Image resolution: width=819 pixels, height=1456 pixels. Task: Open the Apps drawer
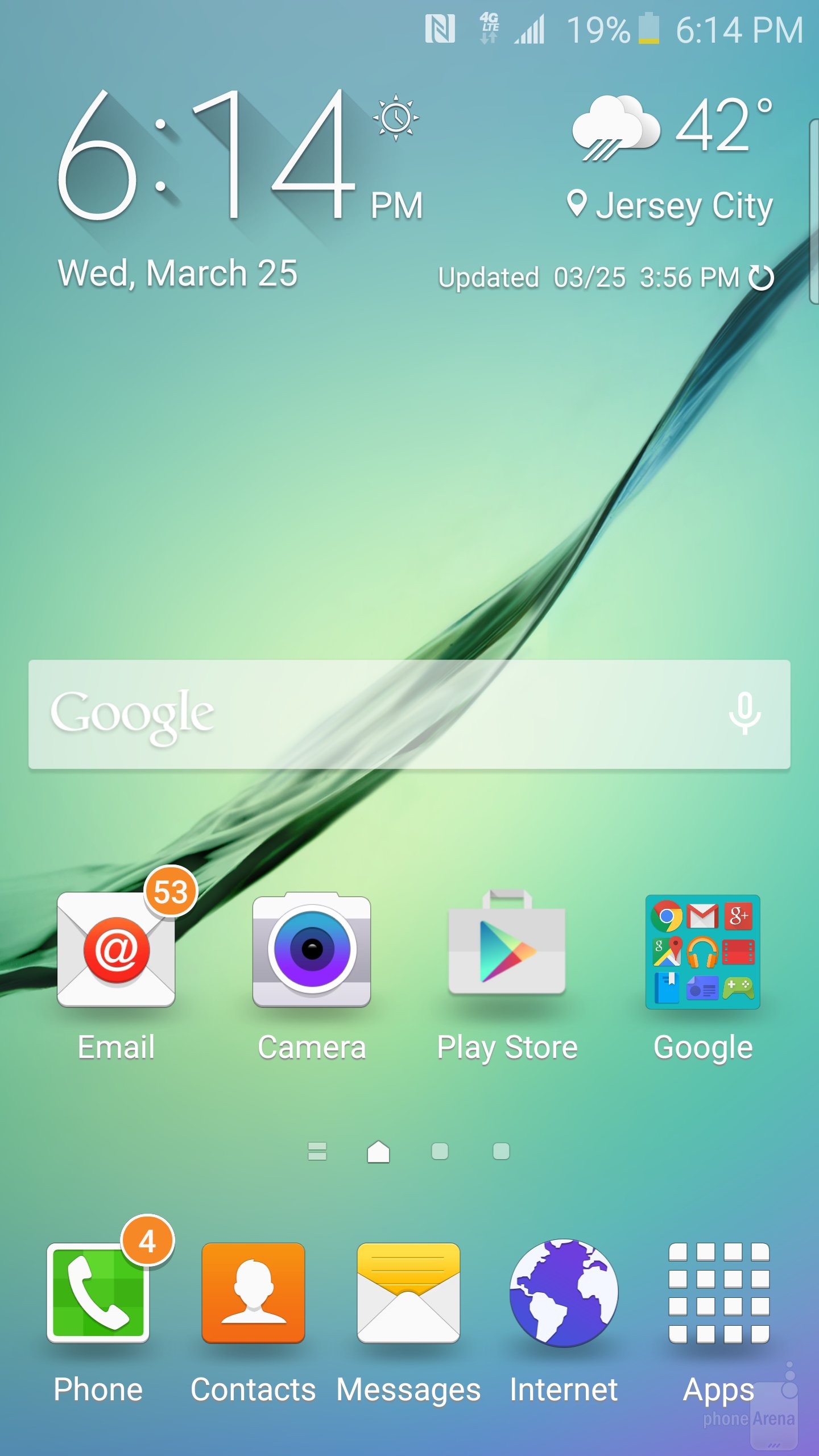(x=719, y=1292)
